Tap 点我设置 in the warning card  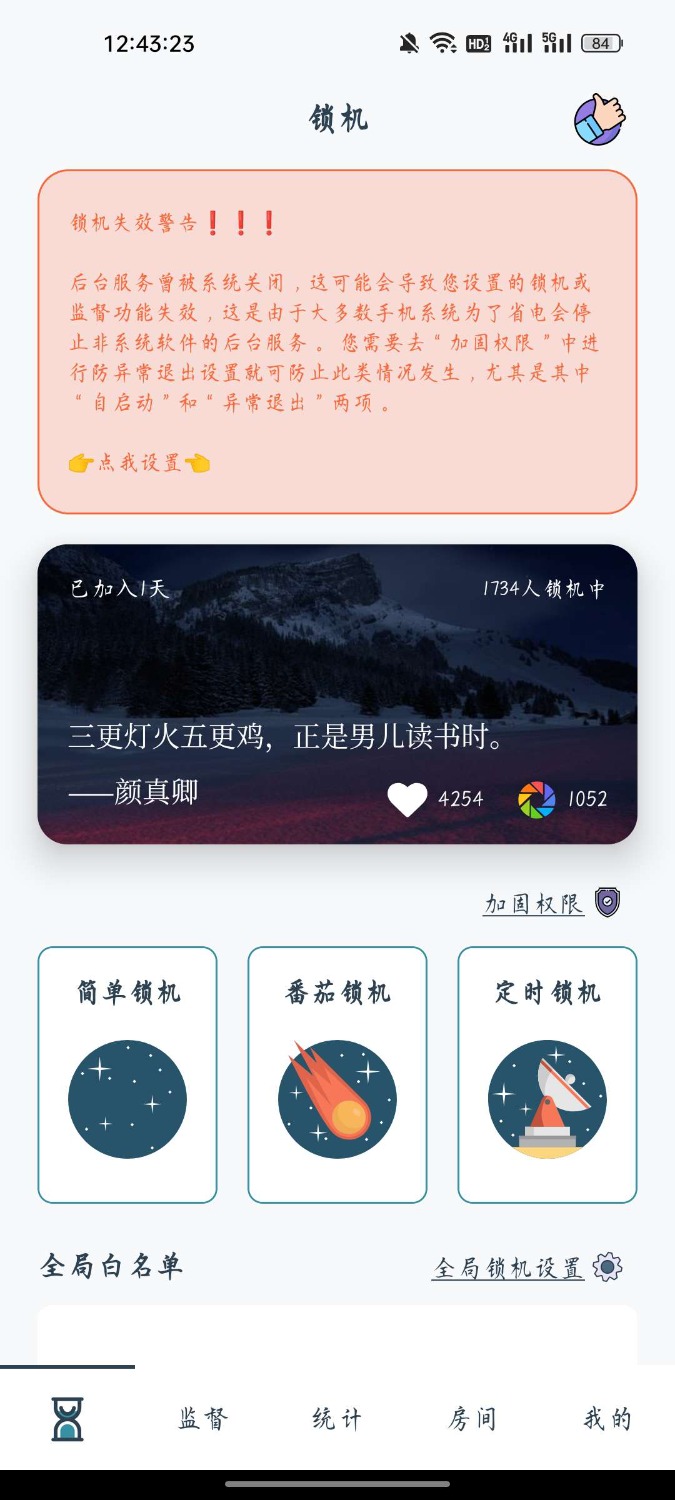[x=139, y=463]
